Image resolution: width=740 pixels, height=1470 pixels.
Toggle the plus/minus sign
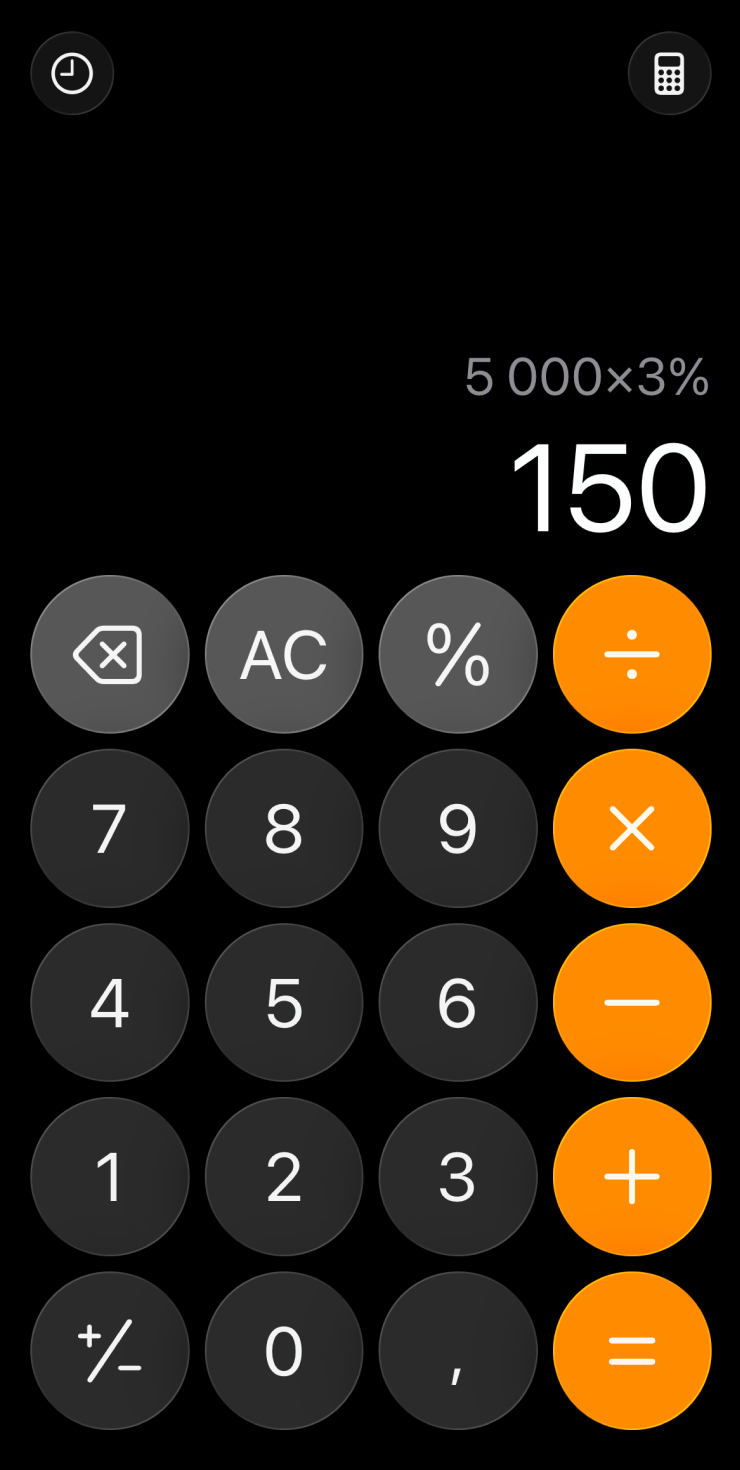(x=110, y=1351)
